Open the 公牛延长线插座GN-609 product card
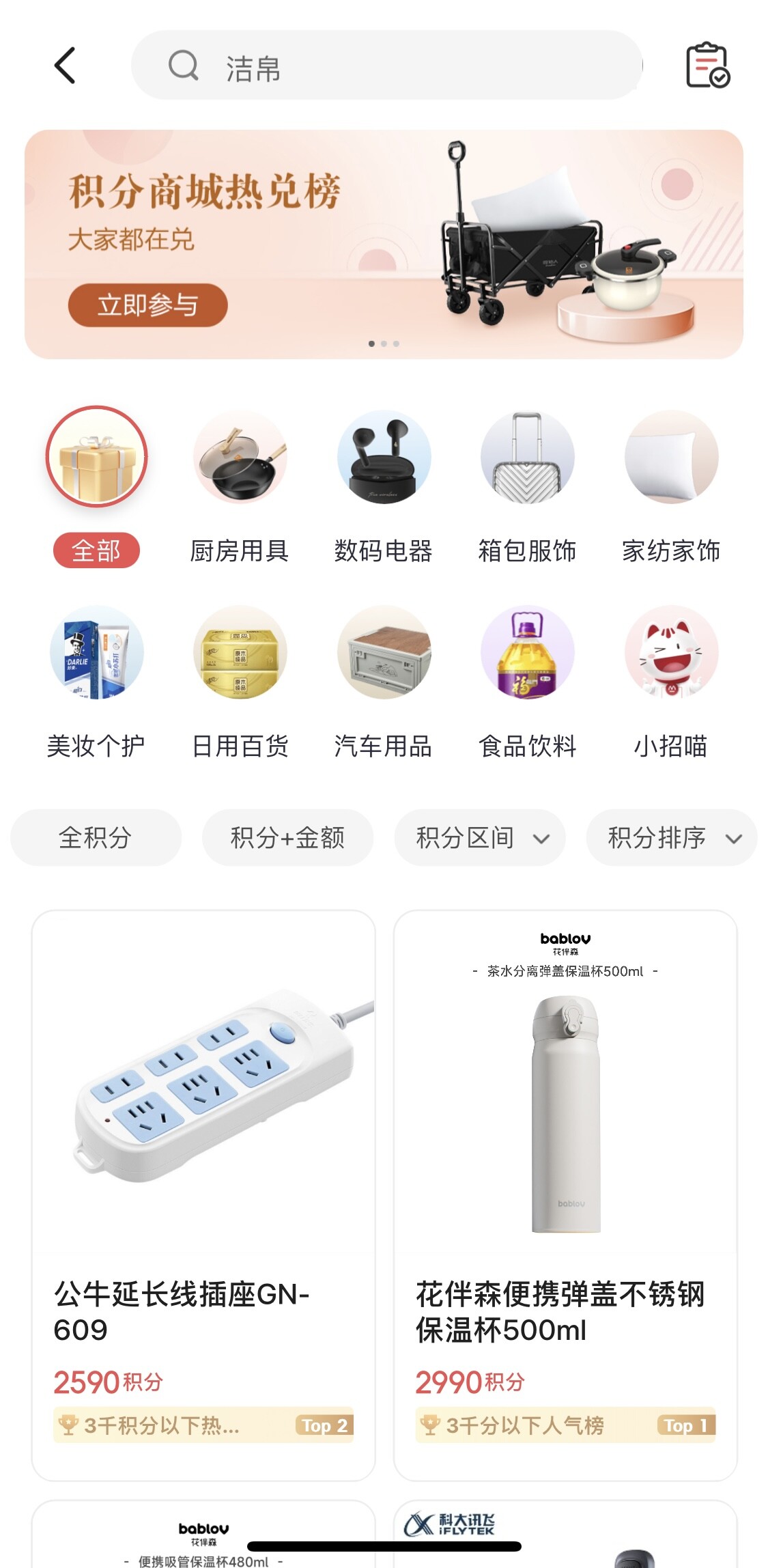 coord(203,1194)
